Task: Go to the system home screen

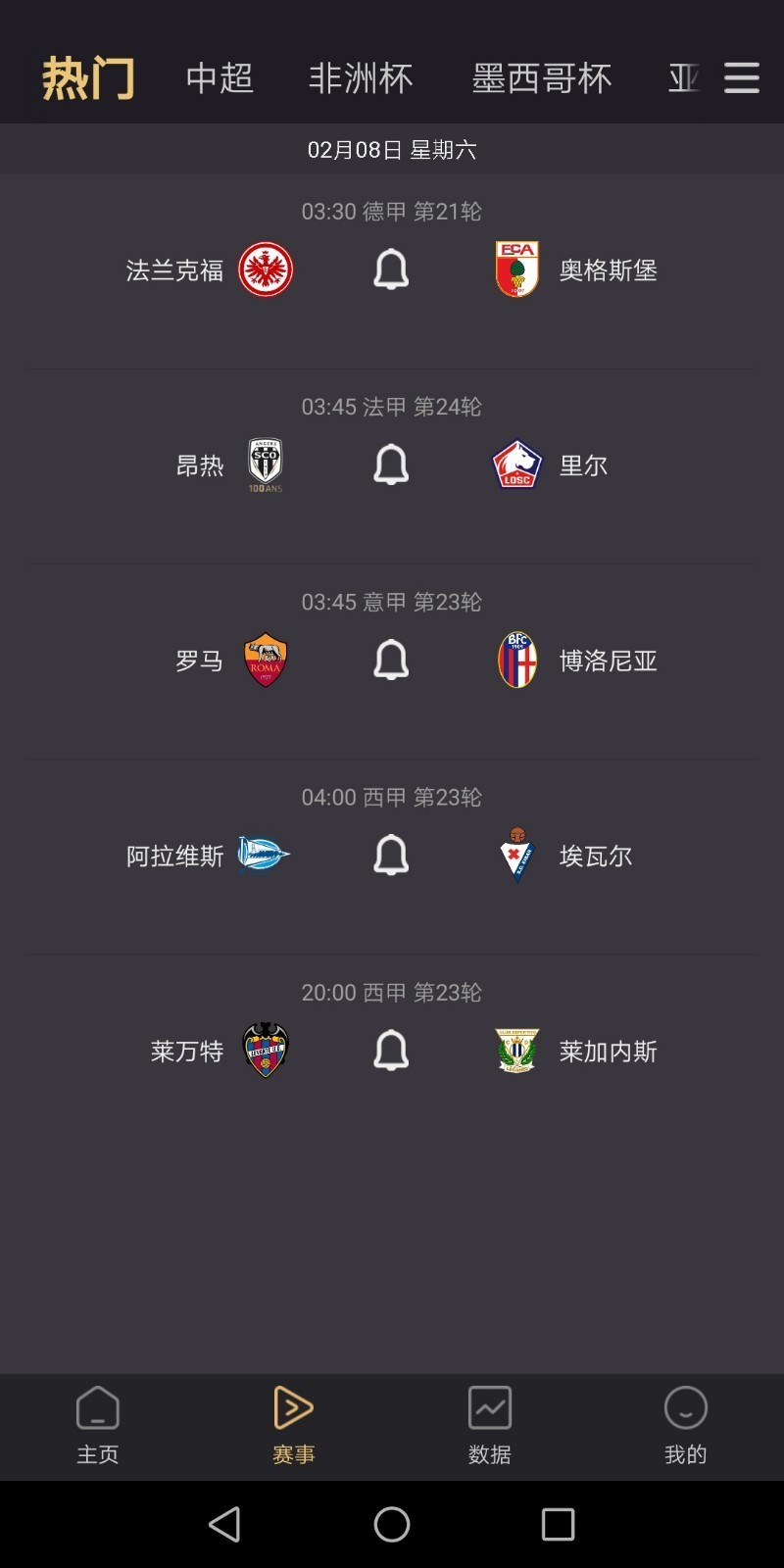Action: (392, 1524)
